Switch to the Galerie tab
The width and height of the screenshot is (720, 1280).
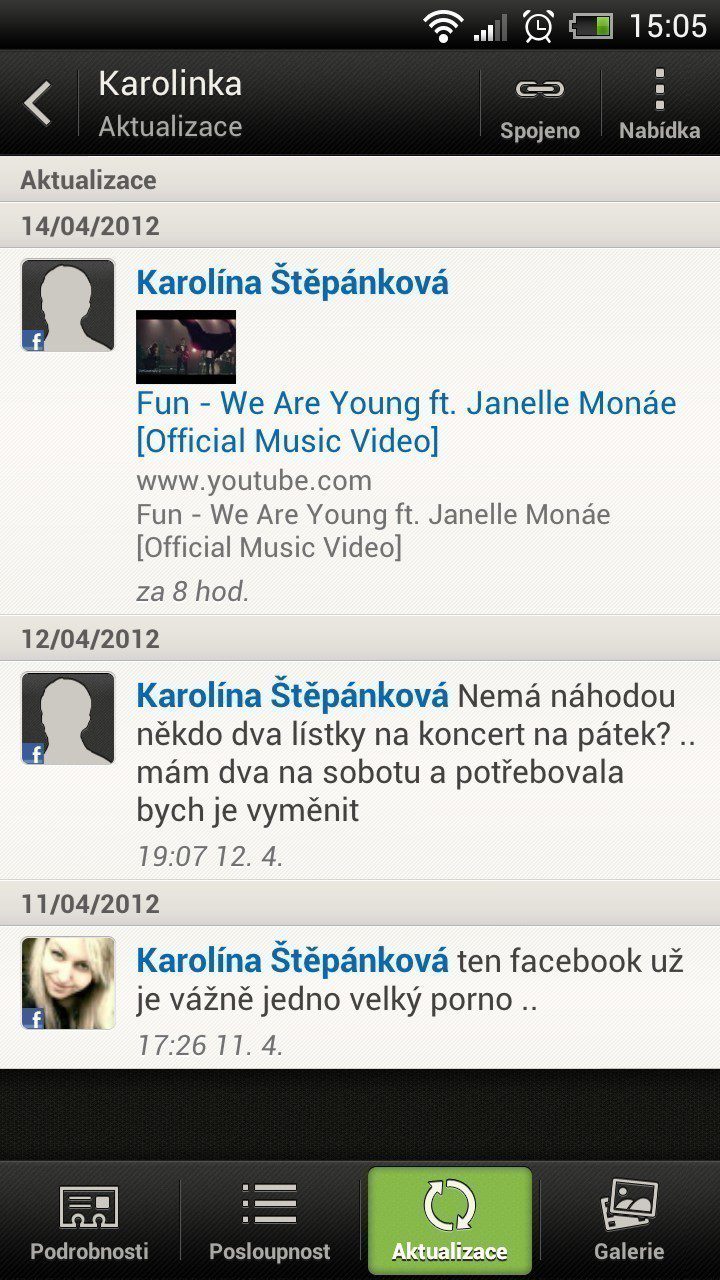point(629,1220)
